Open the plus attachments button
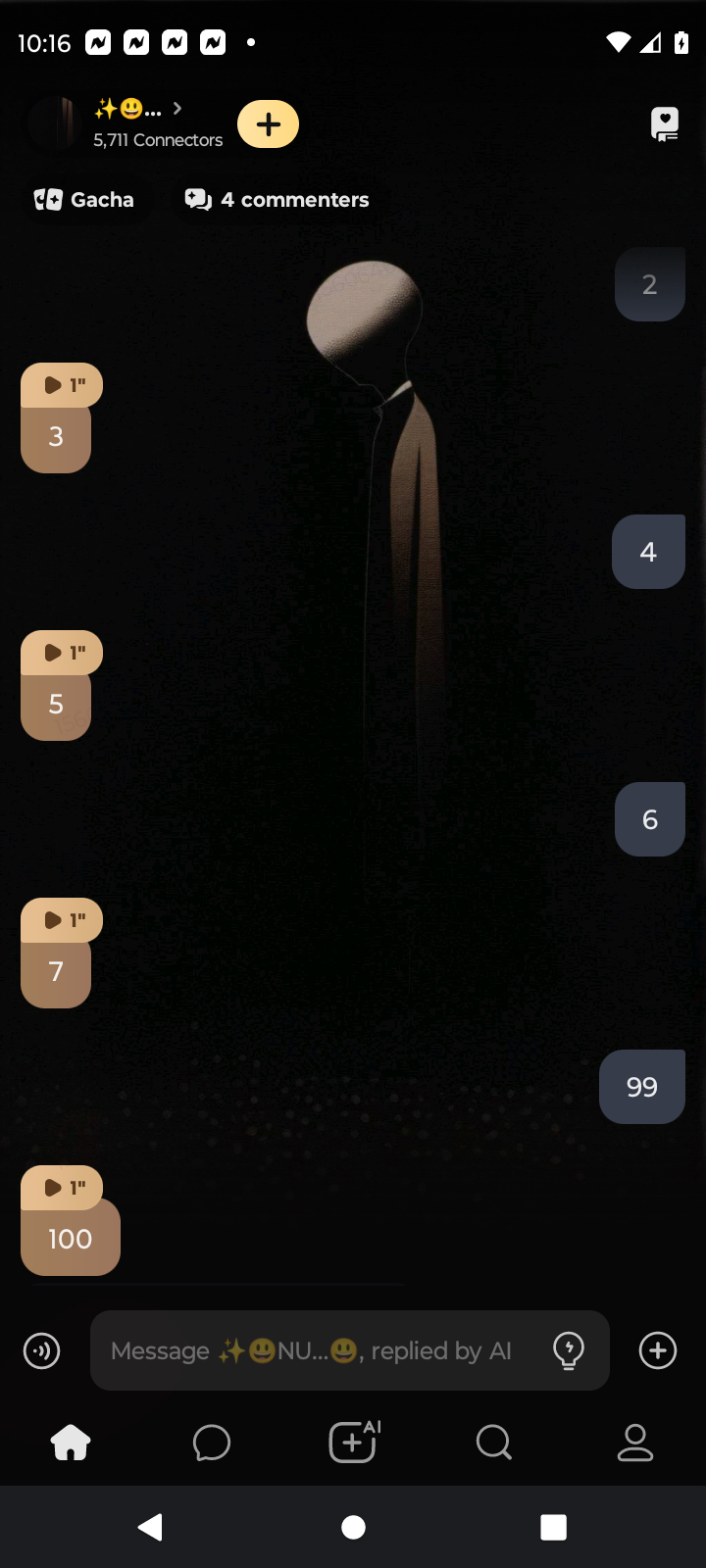 (x=658, y=1350)
